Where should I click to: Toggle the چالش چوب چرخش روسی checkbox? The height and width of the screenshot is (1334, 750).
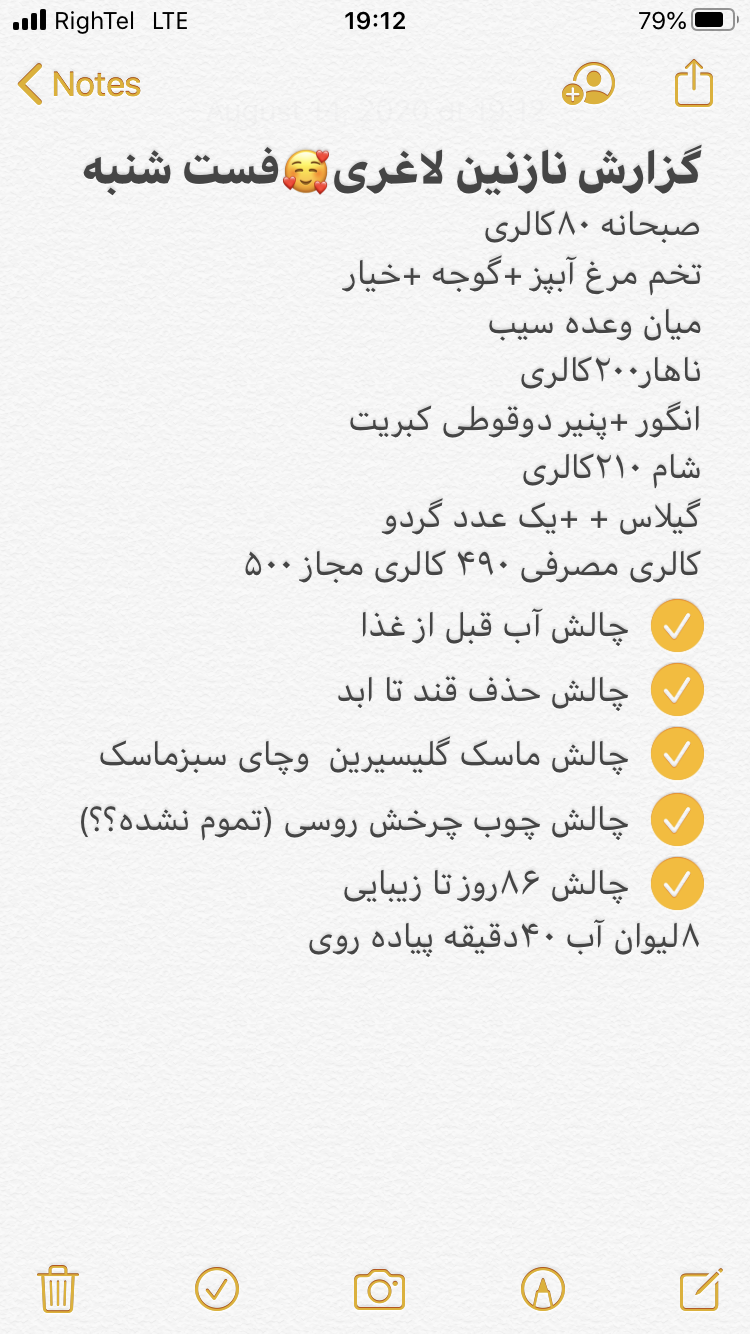677,819
